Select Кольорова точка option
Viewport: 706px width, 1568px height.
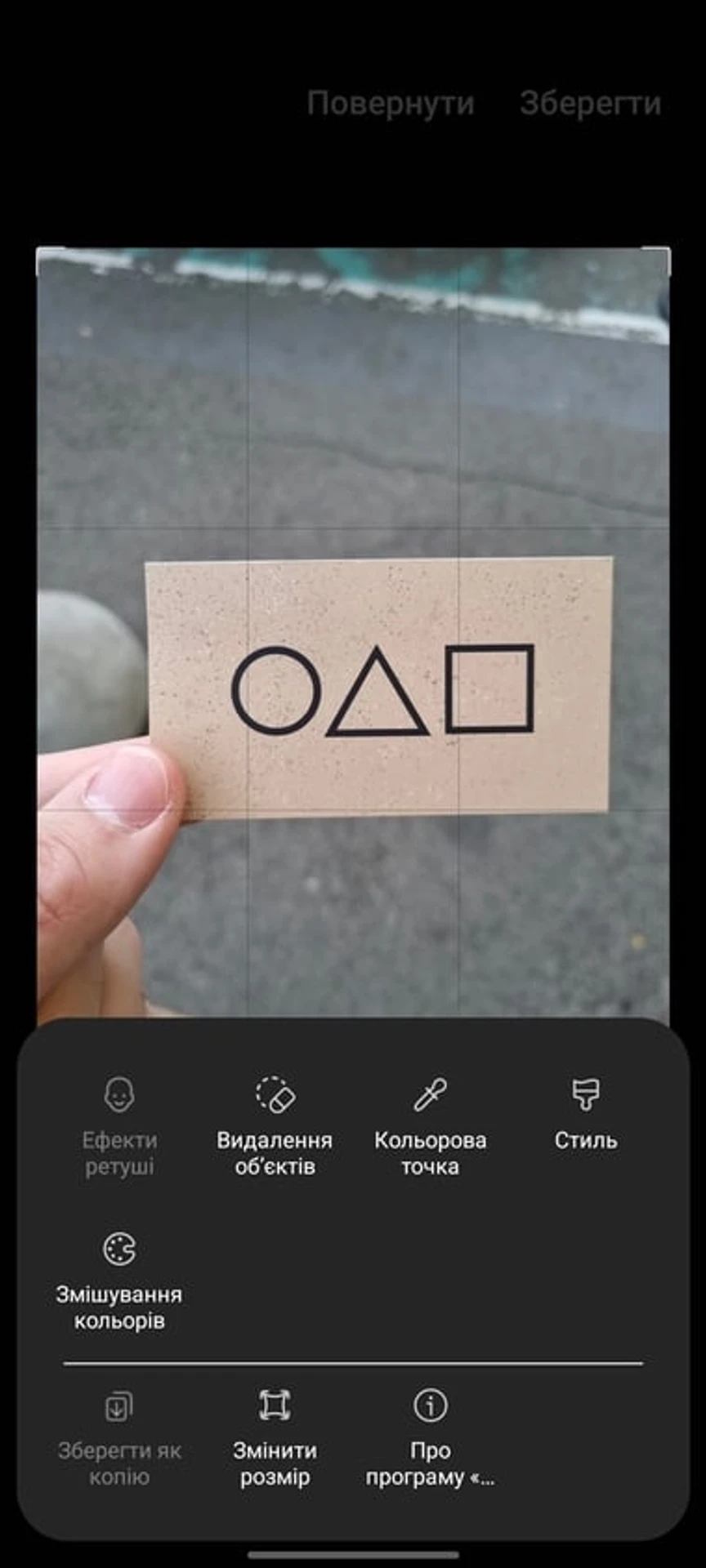click(x=430, y=1125)
